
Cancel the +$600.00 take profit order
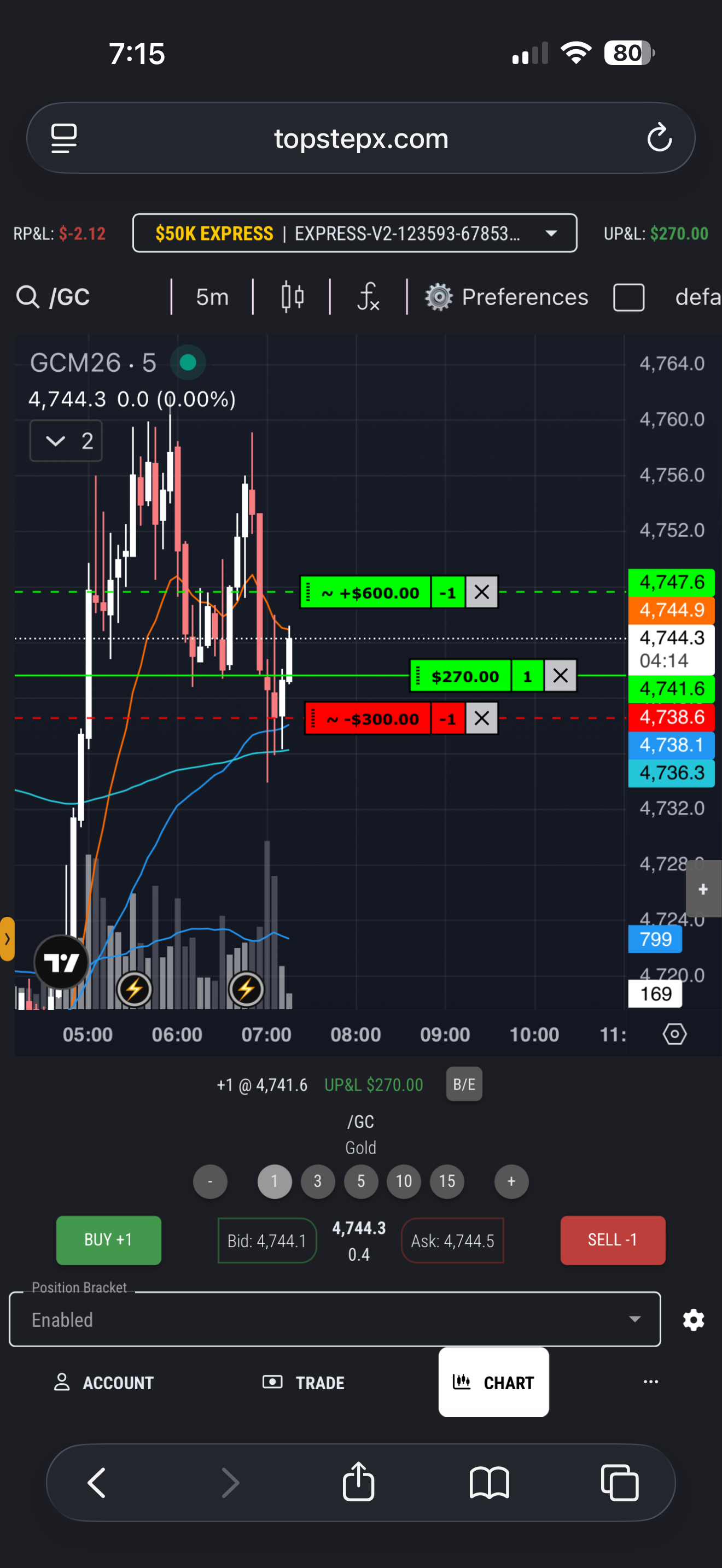tap(481, 592)
